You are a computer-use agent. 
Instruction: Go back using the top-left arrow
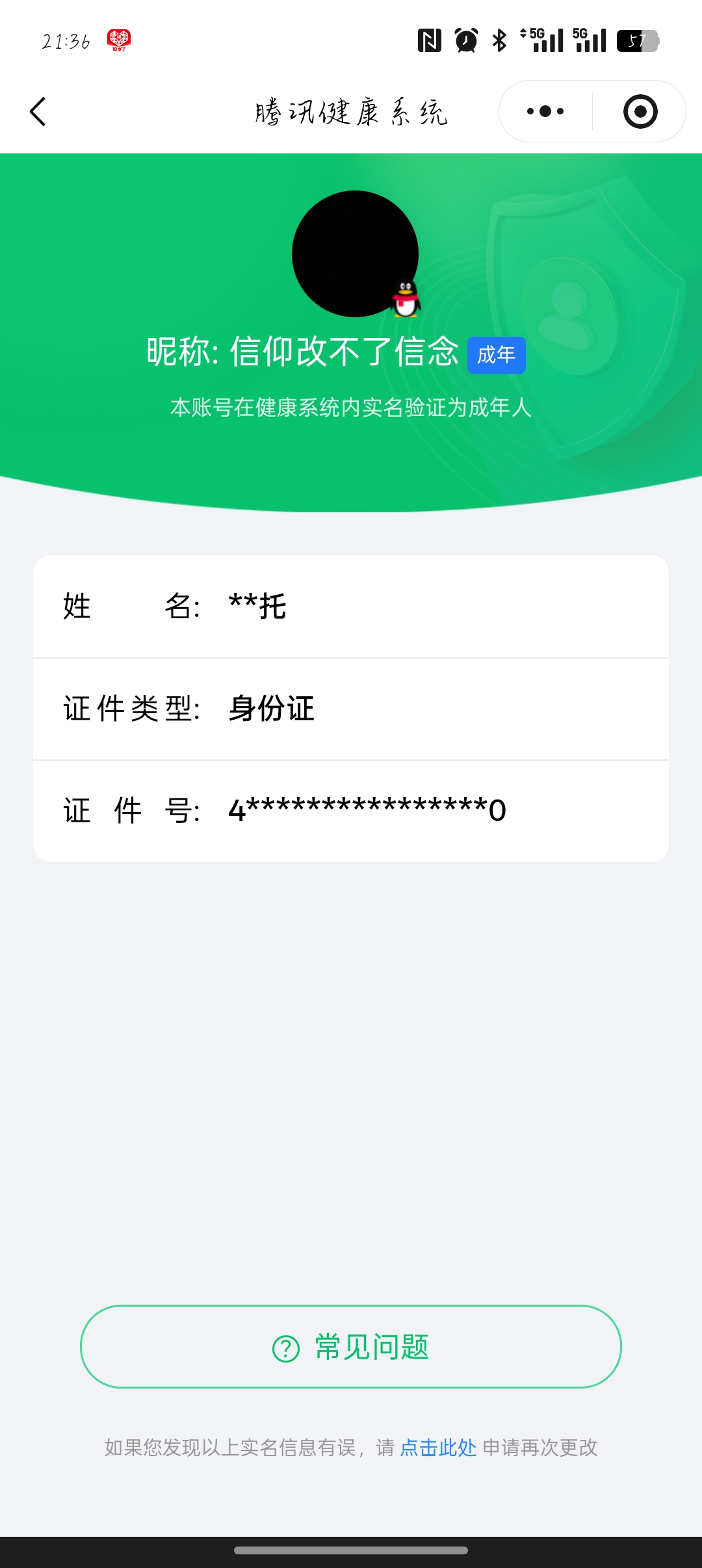click(38, 112)
